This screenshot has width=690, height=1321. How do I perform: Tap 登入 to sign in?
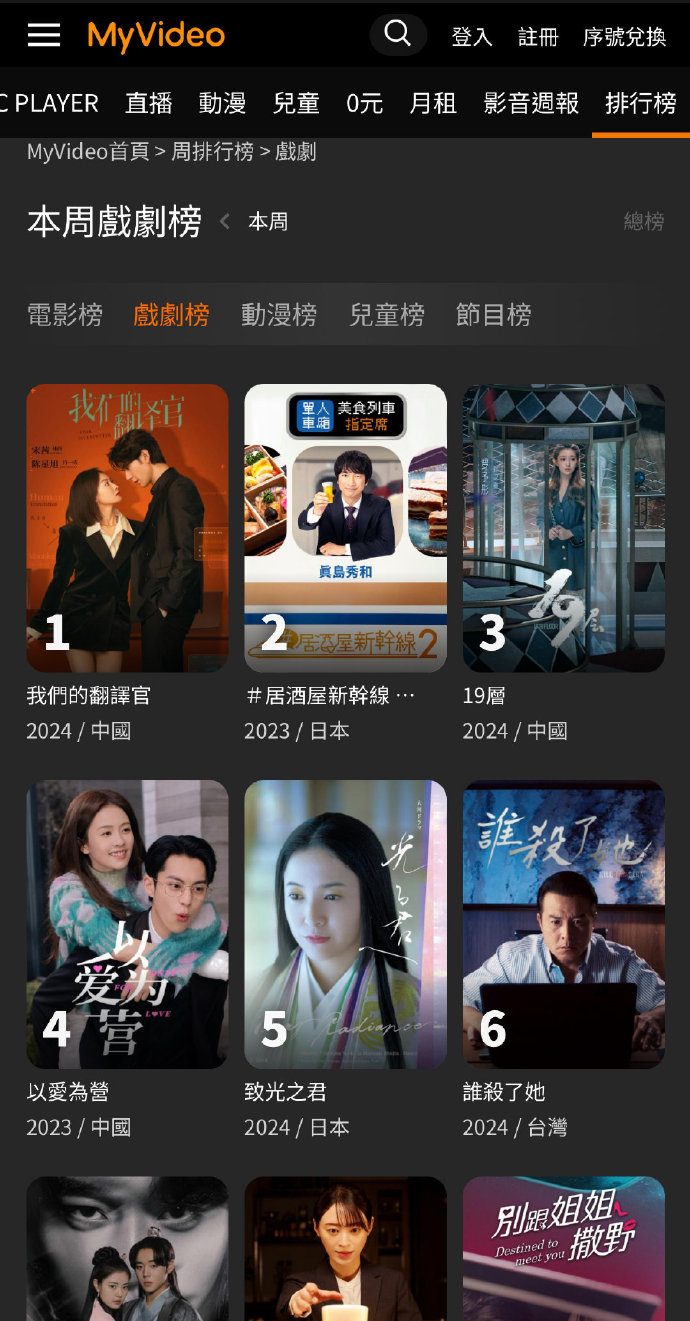(x=472, y=37)
